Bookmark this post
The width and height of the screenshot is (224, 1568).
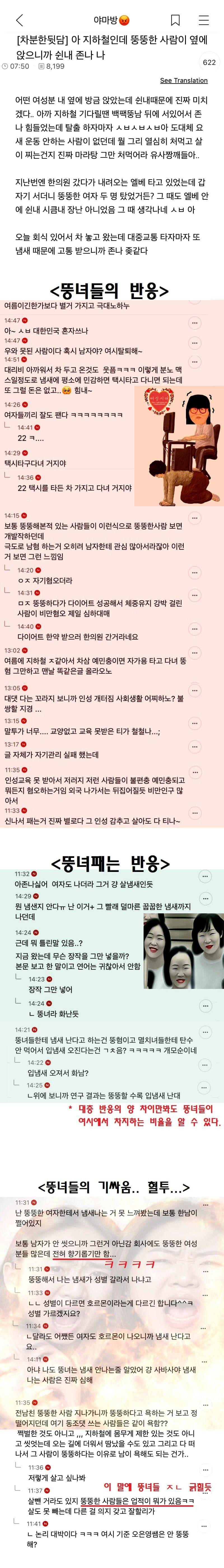175,20
